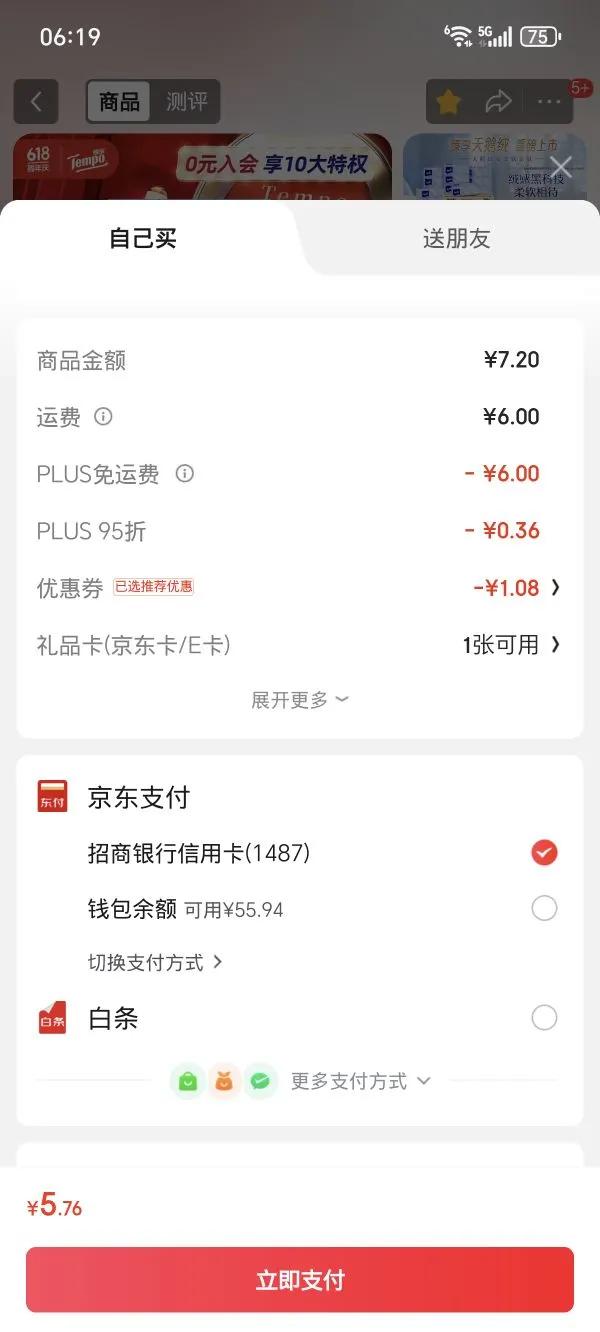
Task: Switch to the 送朋友 tab
Action: click(x=456, y=239)
